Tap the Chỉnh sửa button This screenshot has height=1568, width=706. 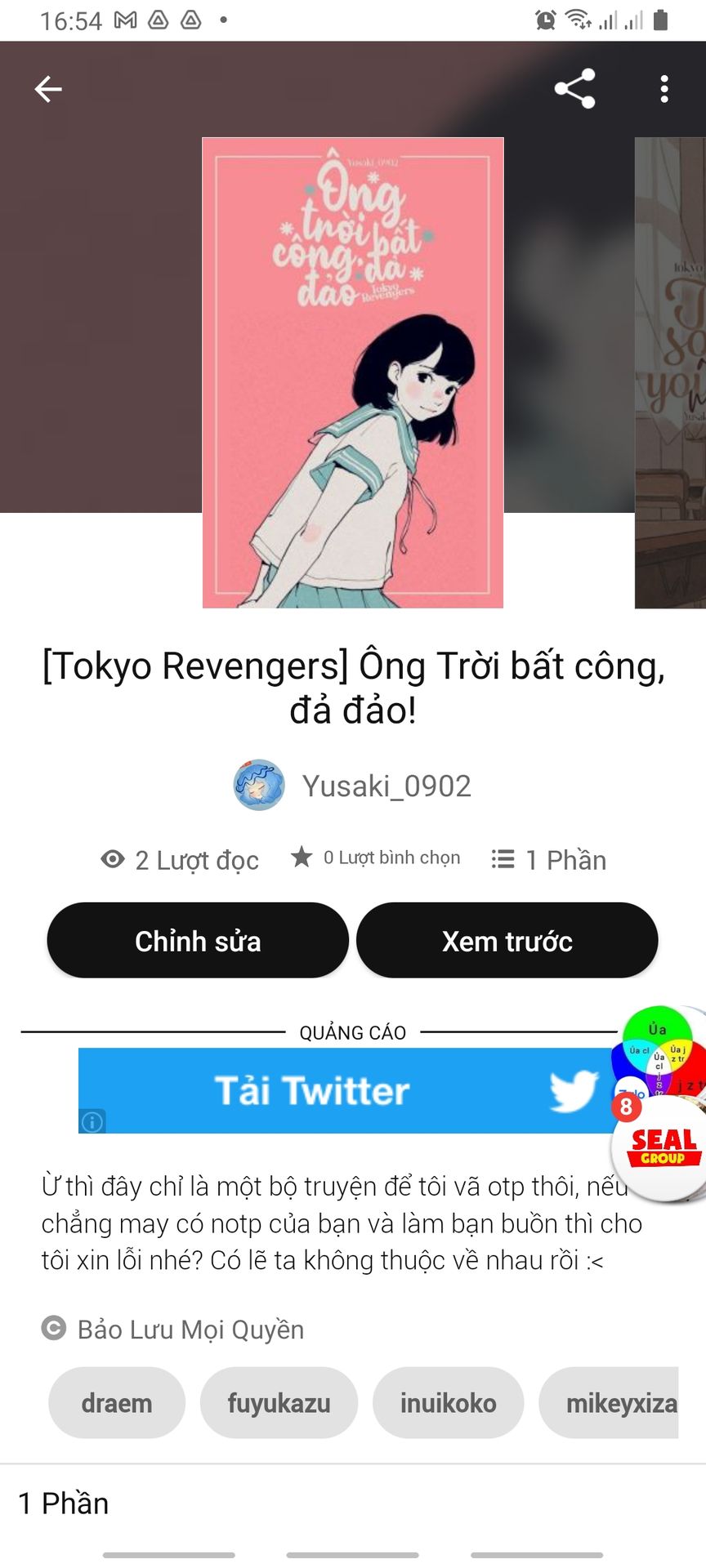(198, 941)
